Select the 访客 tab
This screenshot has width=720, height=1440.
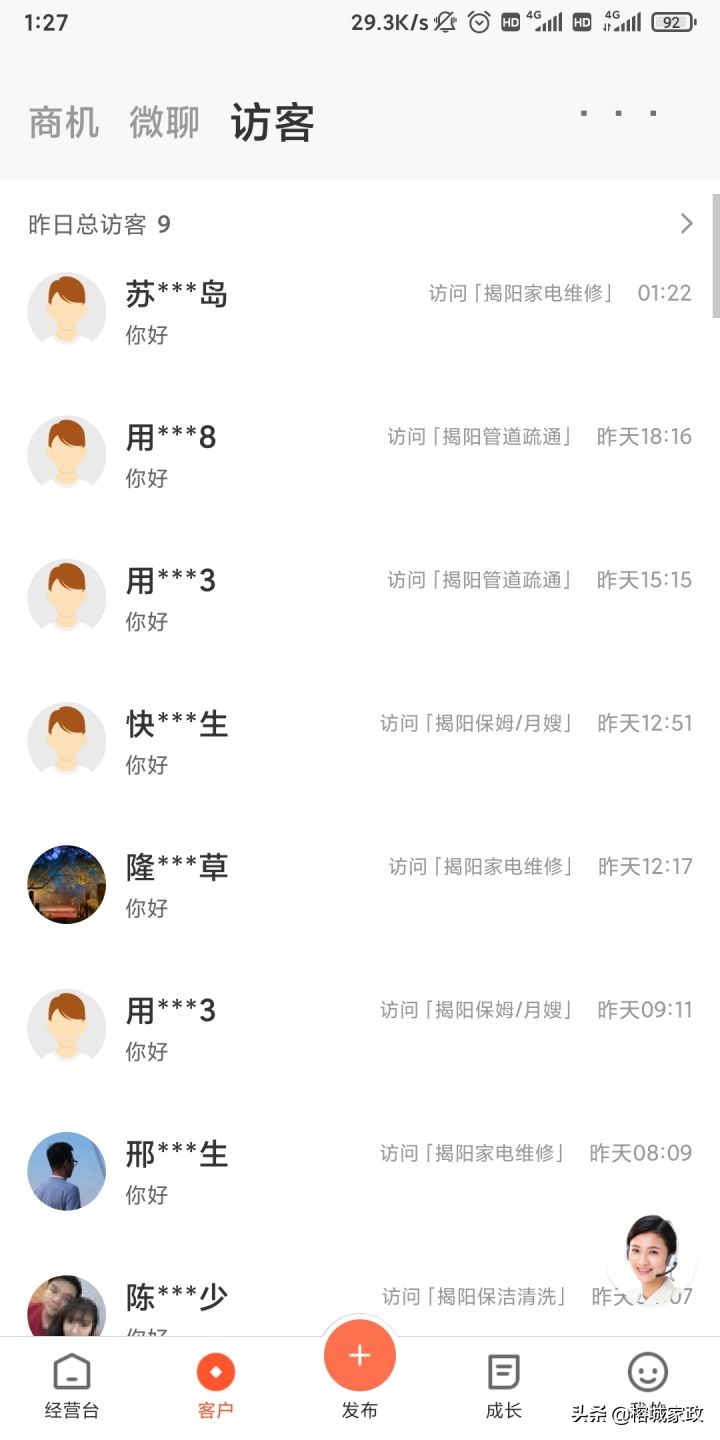coord(274,120)
